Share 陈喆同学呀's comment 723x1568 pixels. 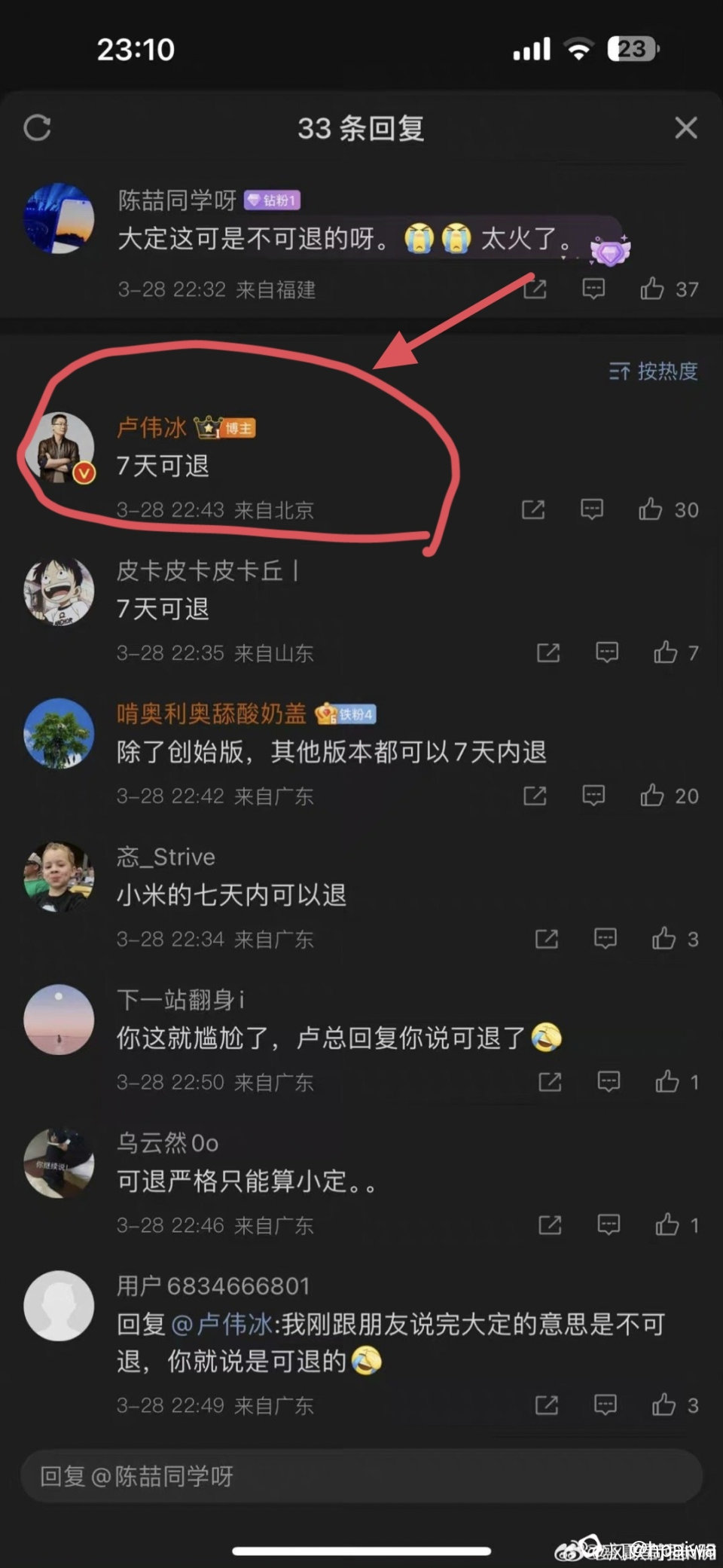click(535, 289)
